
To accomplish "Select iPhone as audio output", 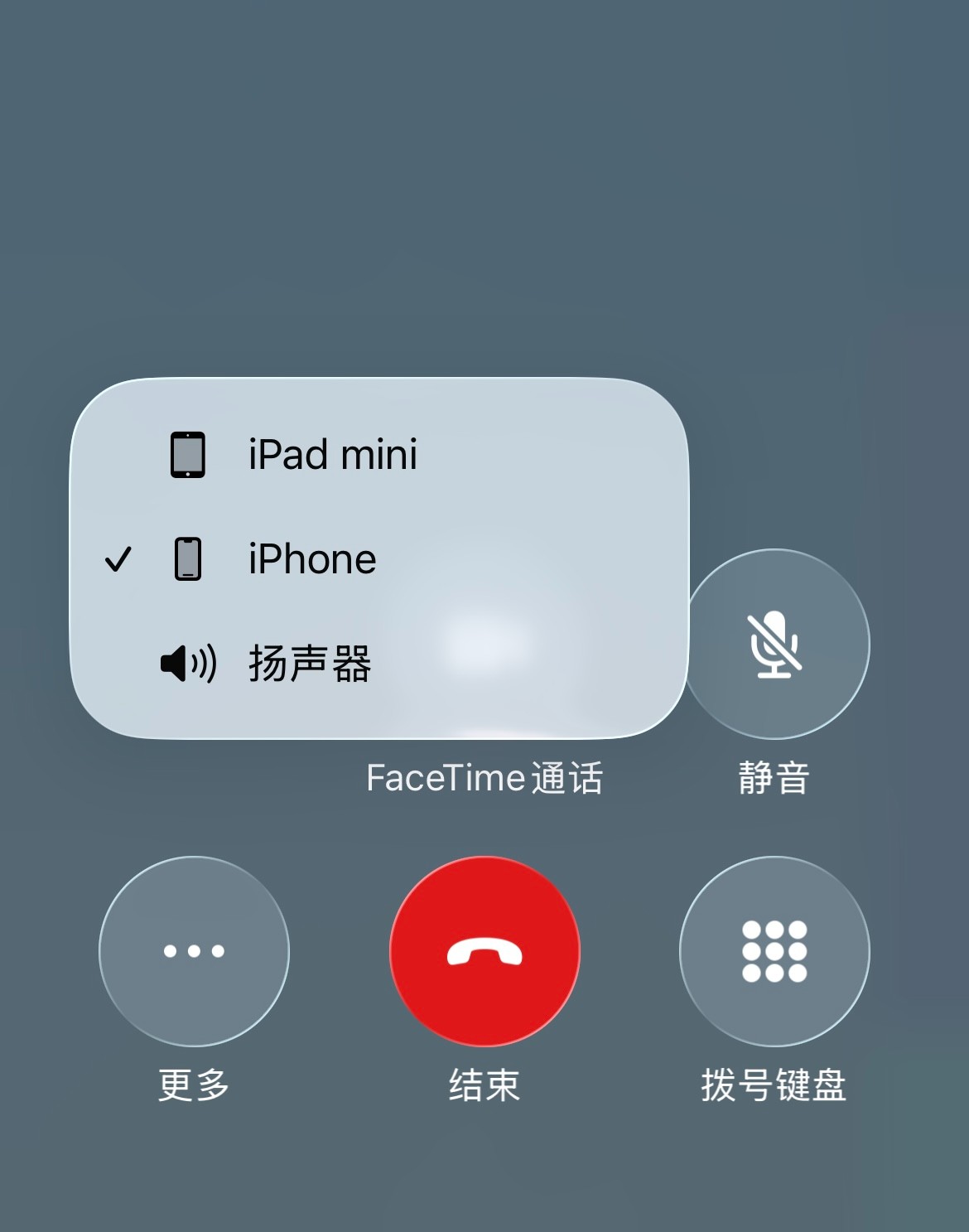I will [311, 559].
